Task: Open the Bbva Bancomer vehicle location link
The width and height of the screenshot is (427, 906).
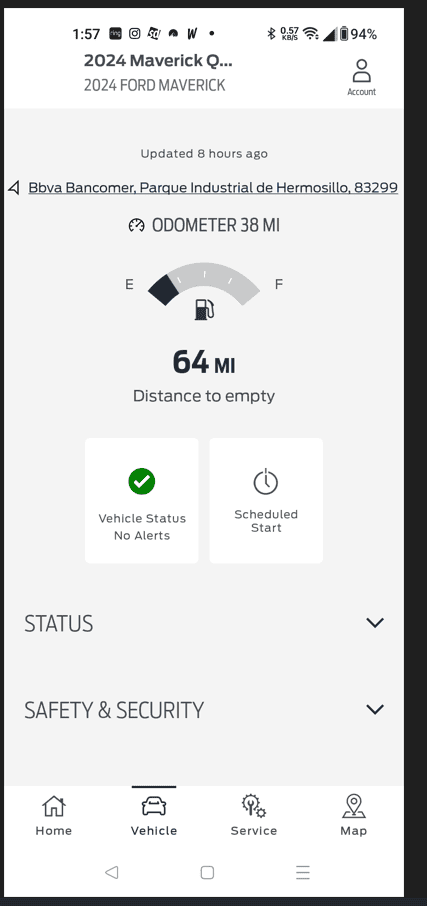Action: point(213,188)
